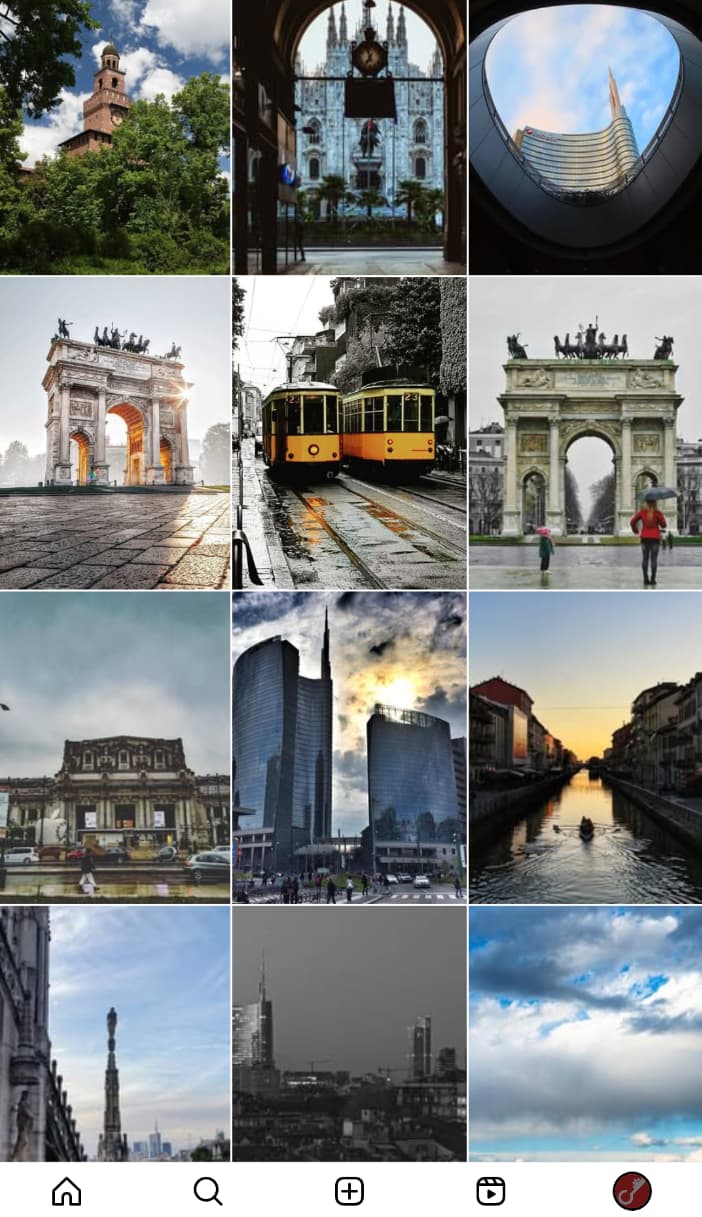Open the profile tab avatar
This screenshot has width=702, height=1217.
(632, 1191)
